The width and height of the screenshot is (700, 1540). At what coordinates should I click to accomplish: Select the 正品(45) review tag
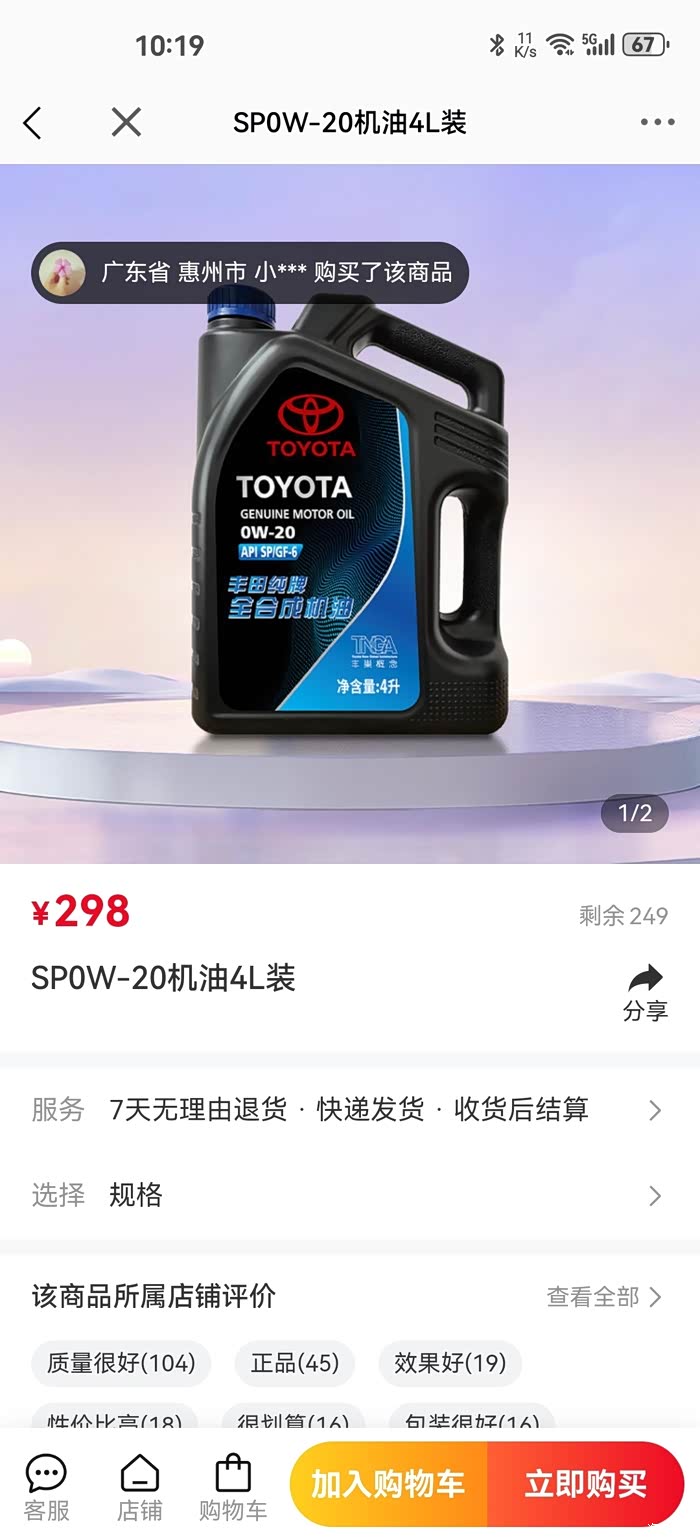tap(295, 1363)
